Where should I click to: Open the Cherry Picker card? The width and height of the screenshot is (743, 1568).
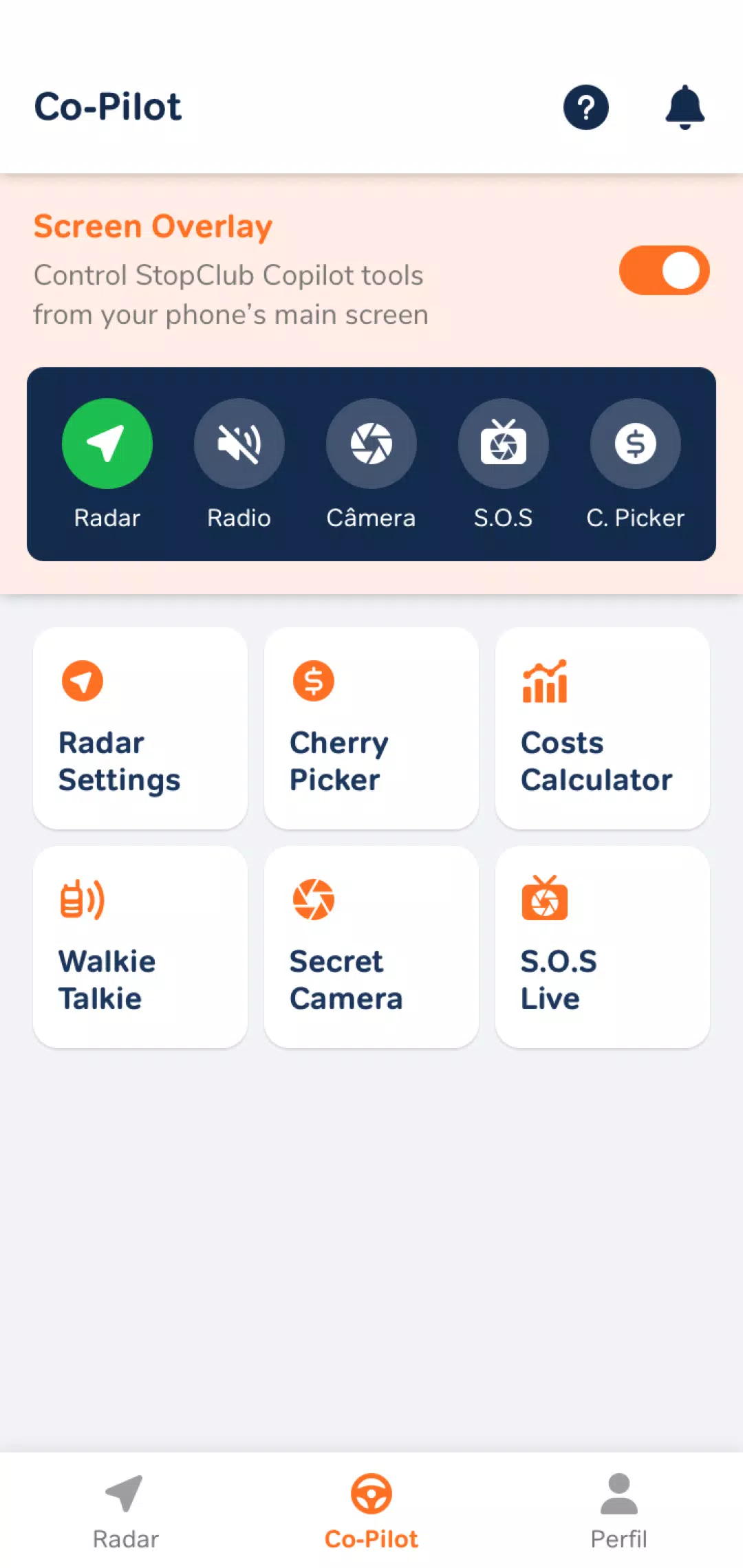[371, 728]
